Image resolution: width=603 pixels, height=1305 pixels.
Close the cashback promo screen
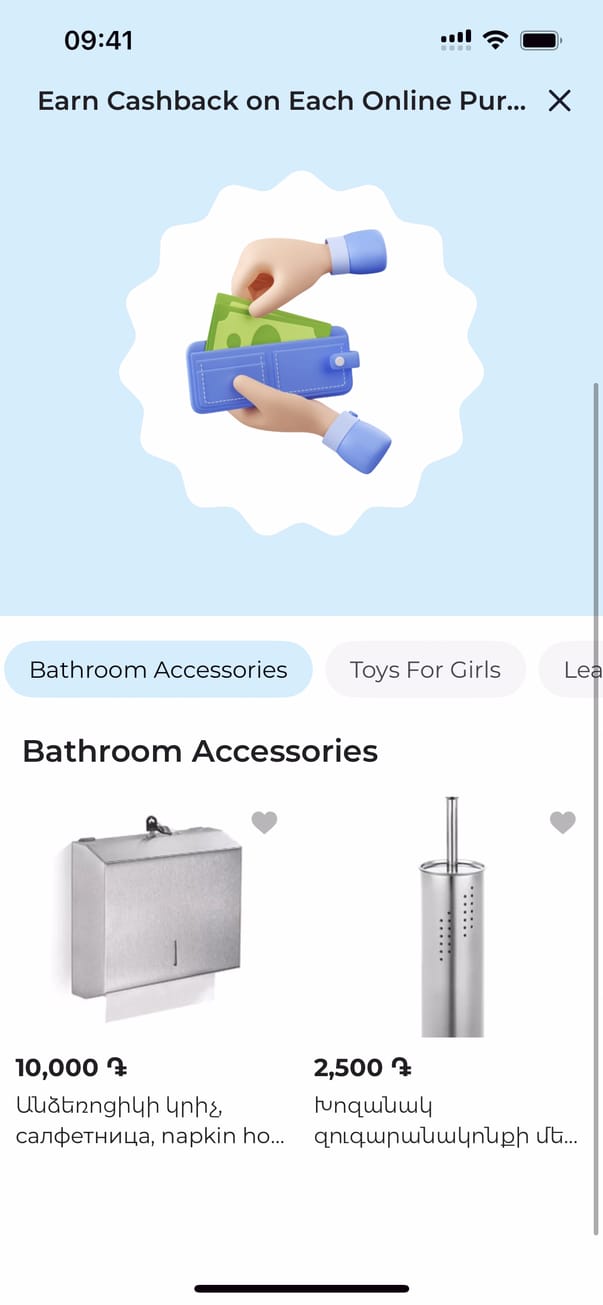point(559,100)
